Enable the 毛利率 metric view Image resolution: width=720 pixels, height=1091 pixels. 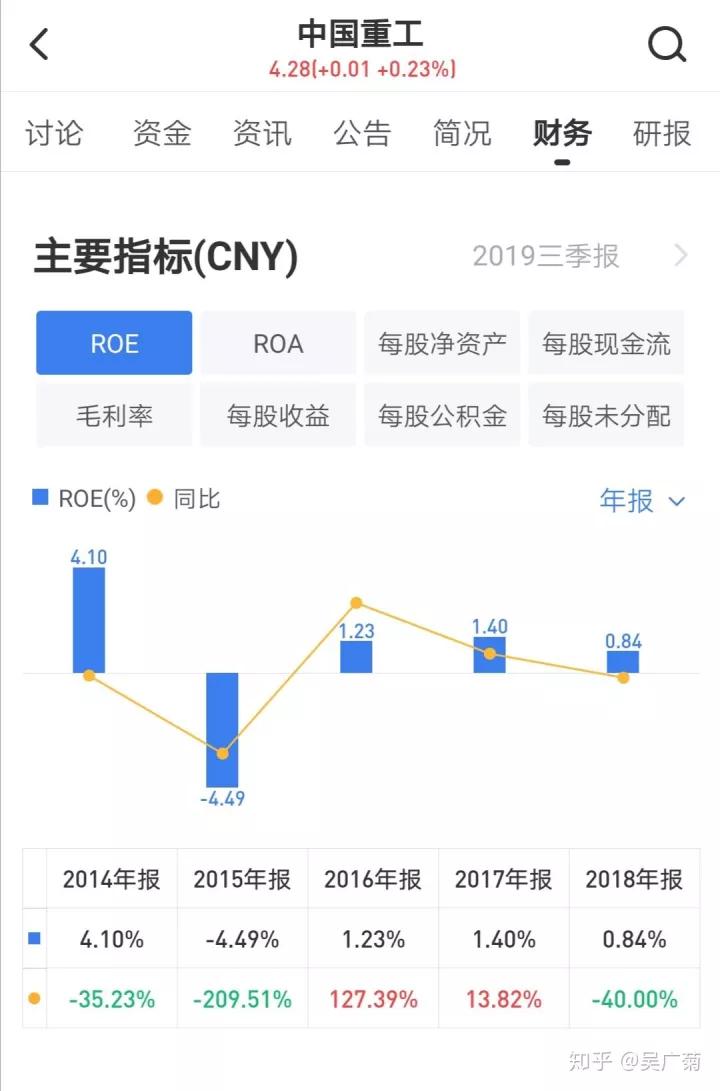(x=113, y=415)
